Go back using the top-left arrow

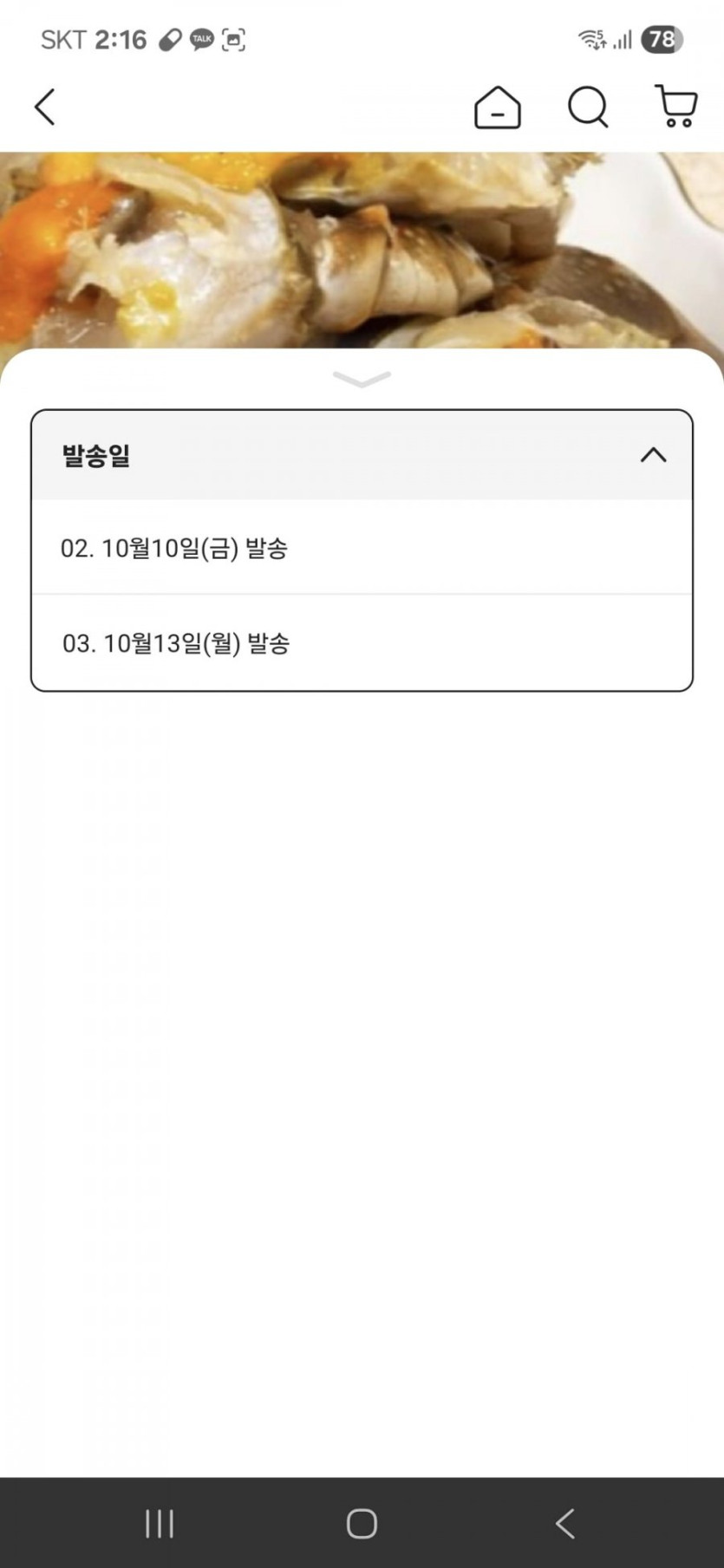45,107
